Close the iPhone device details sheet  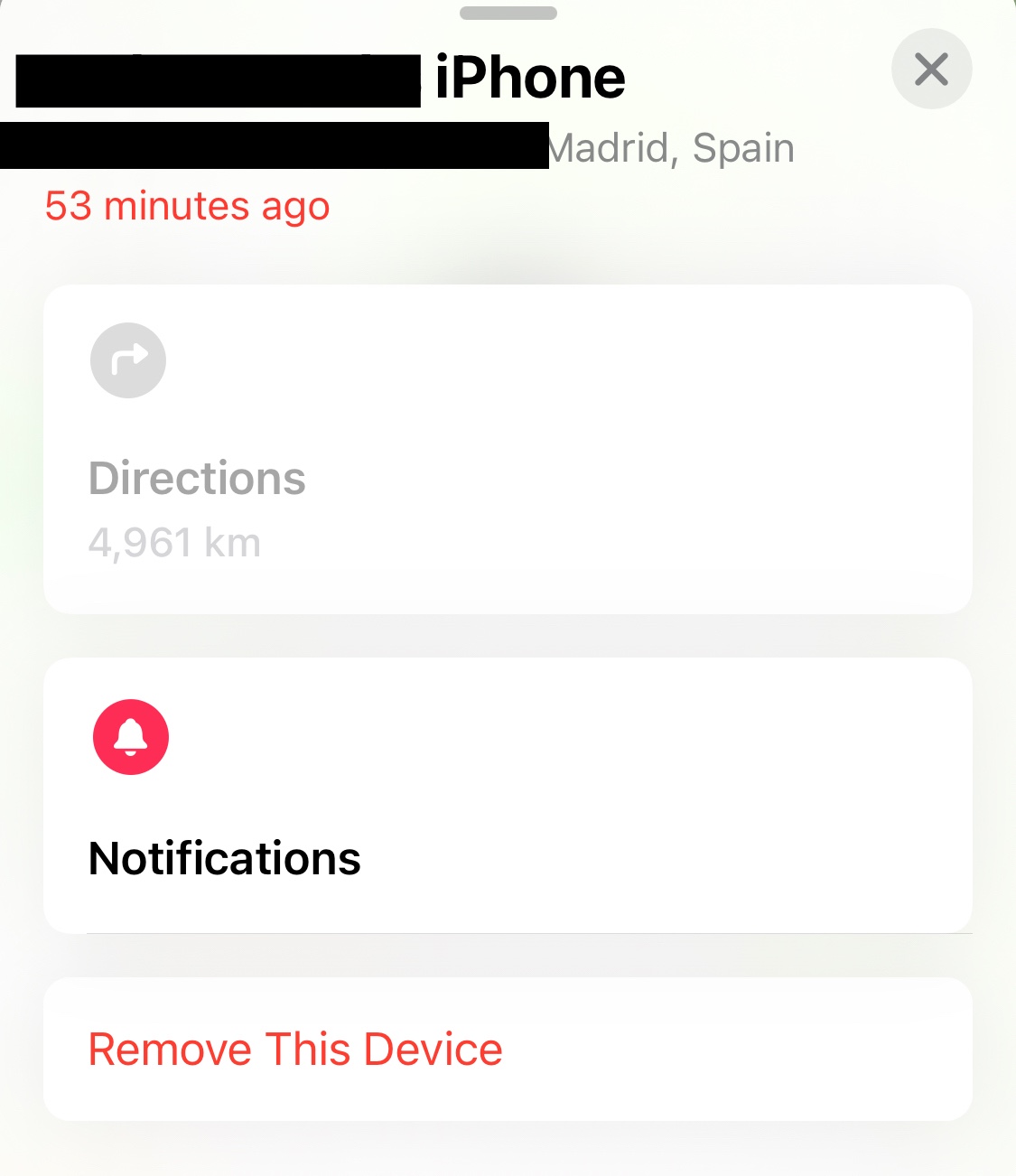(x=931, y=70)
